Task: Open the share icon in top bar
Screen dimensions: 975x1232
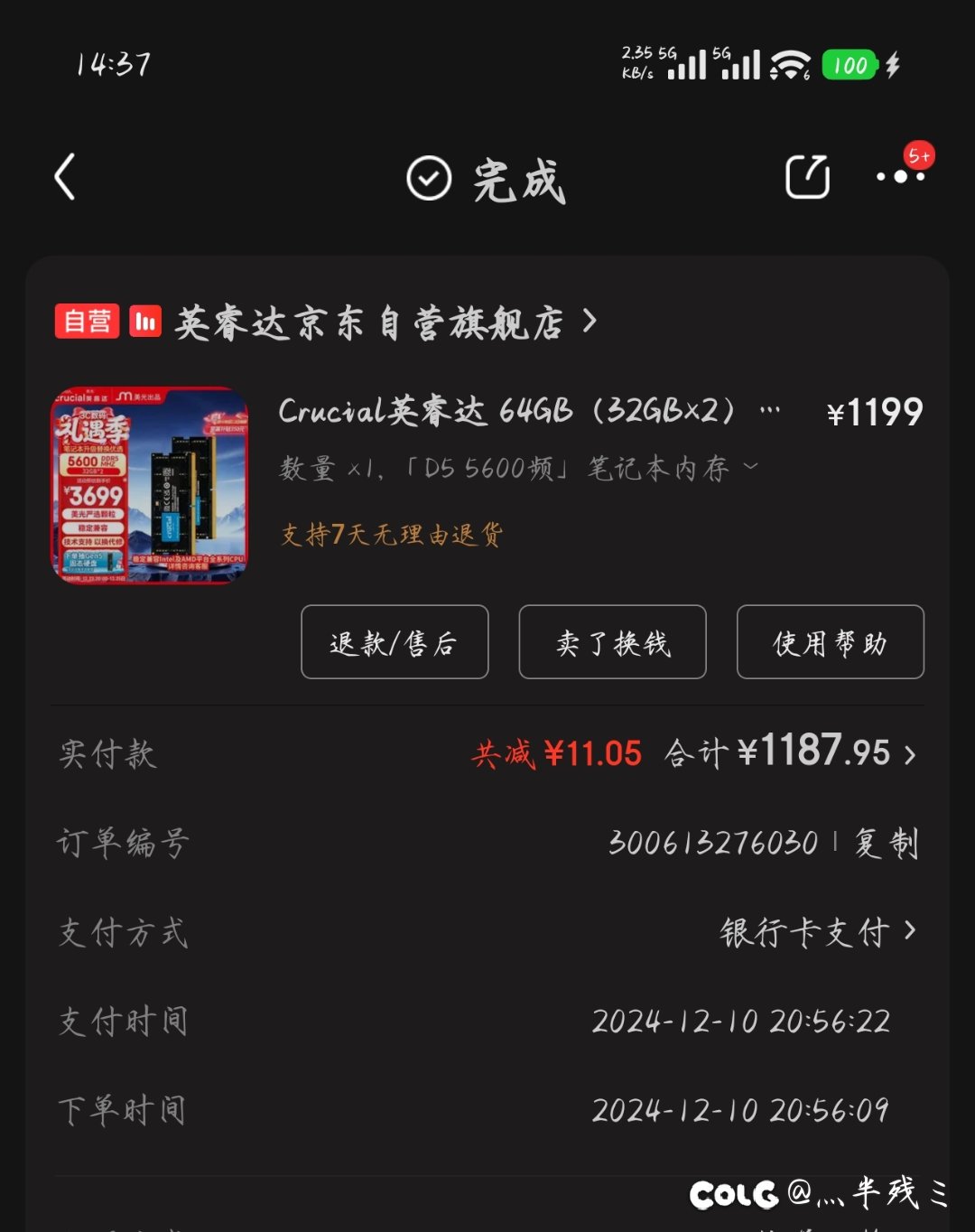Action: 808,174
